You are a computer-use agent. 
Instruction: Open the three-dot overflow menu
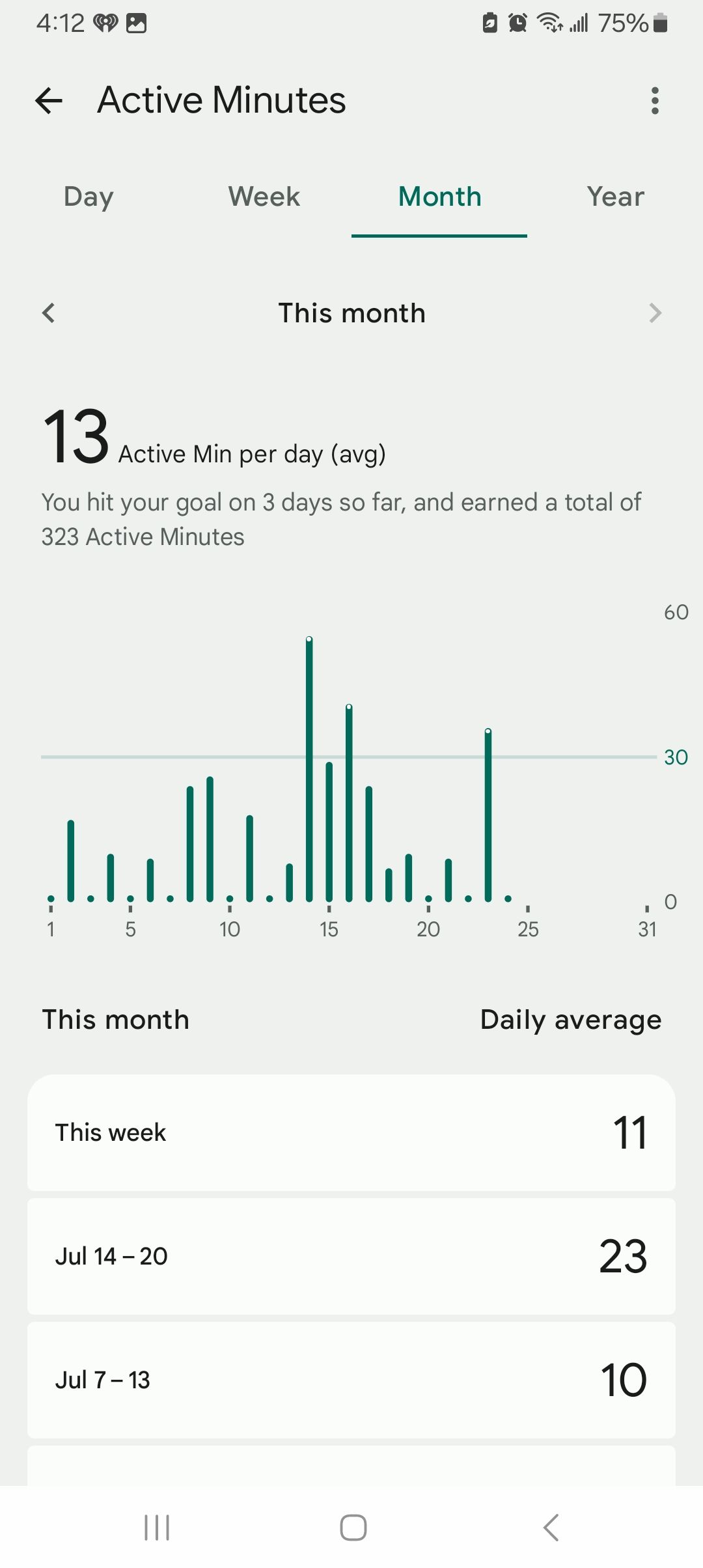coord(655,101)
